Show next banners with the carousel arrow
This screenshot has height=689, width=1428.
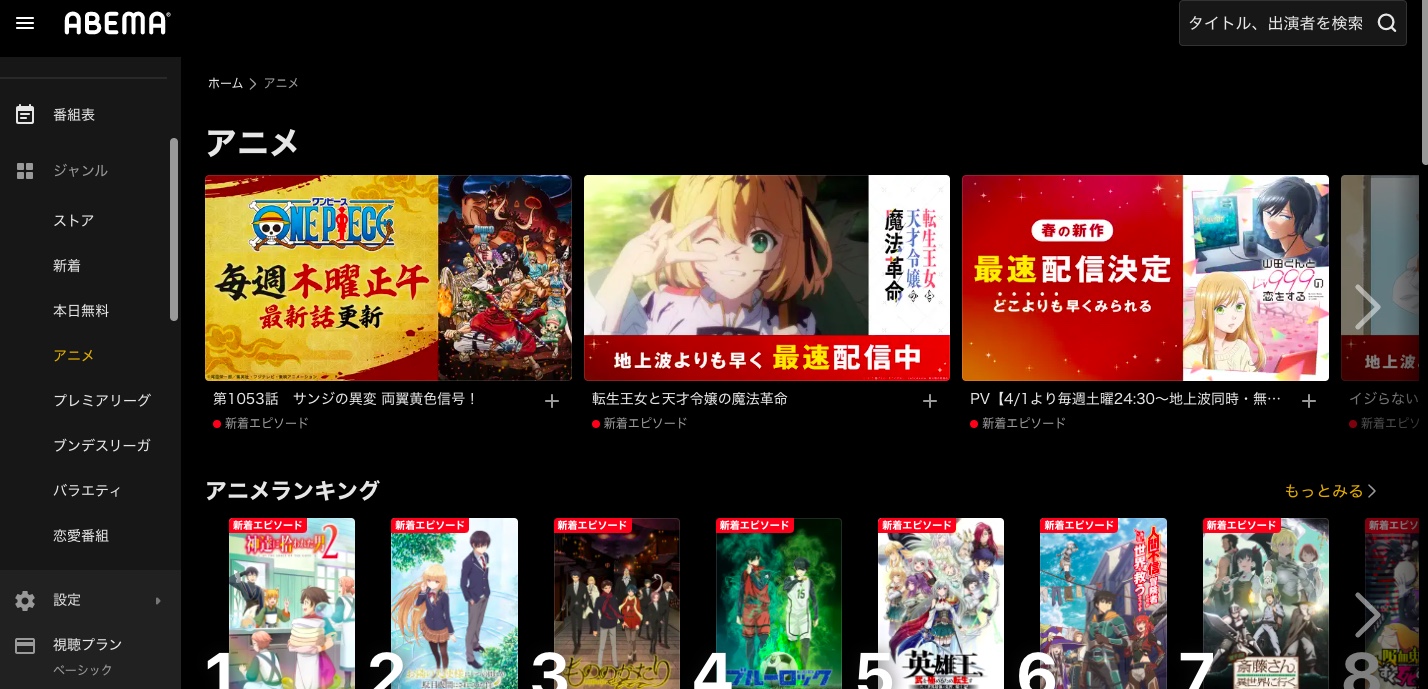(1366, 306)
